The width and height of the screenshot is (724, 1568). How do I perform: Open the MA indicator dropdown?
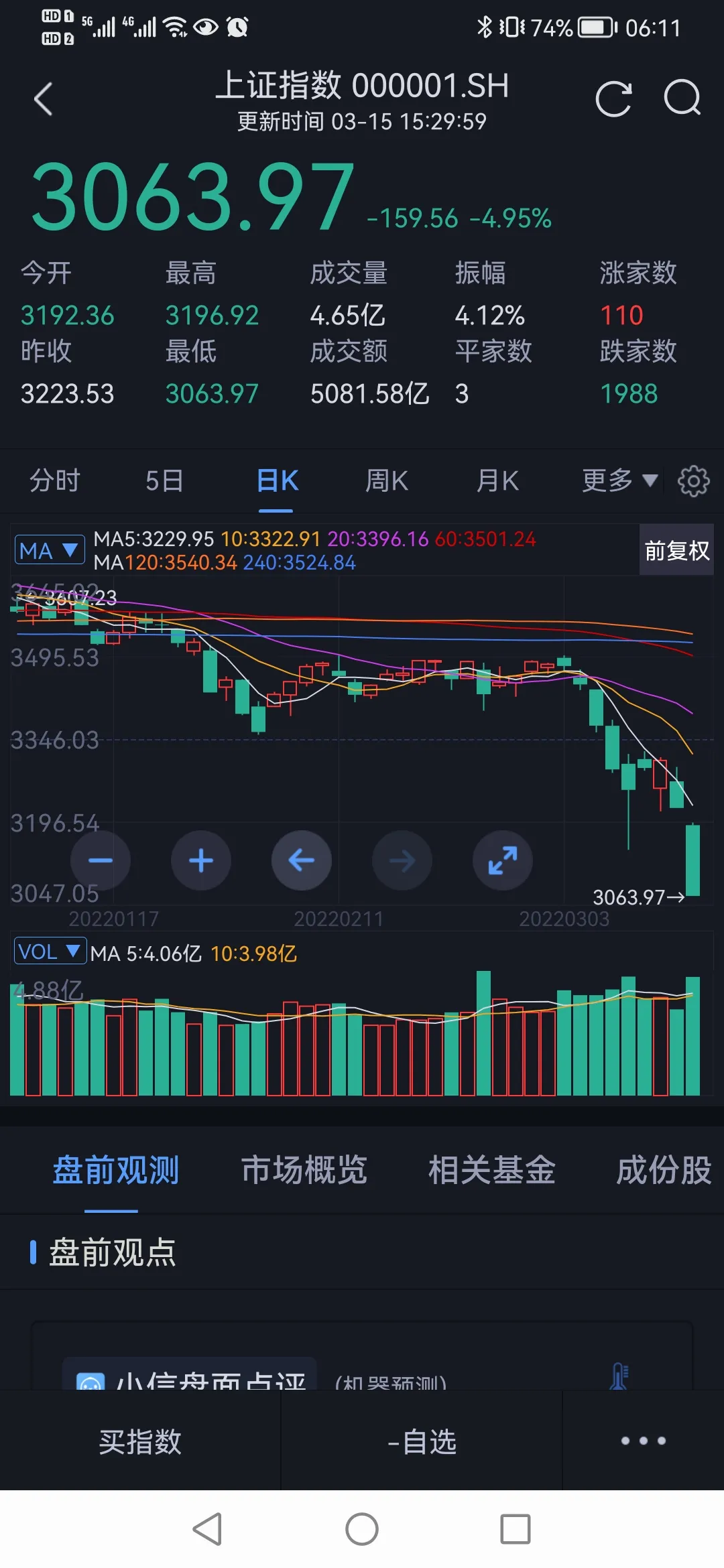50,550
